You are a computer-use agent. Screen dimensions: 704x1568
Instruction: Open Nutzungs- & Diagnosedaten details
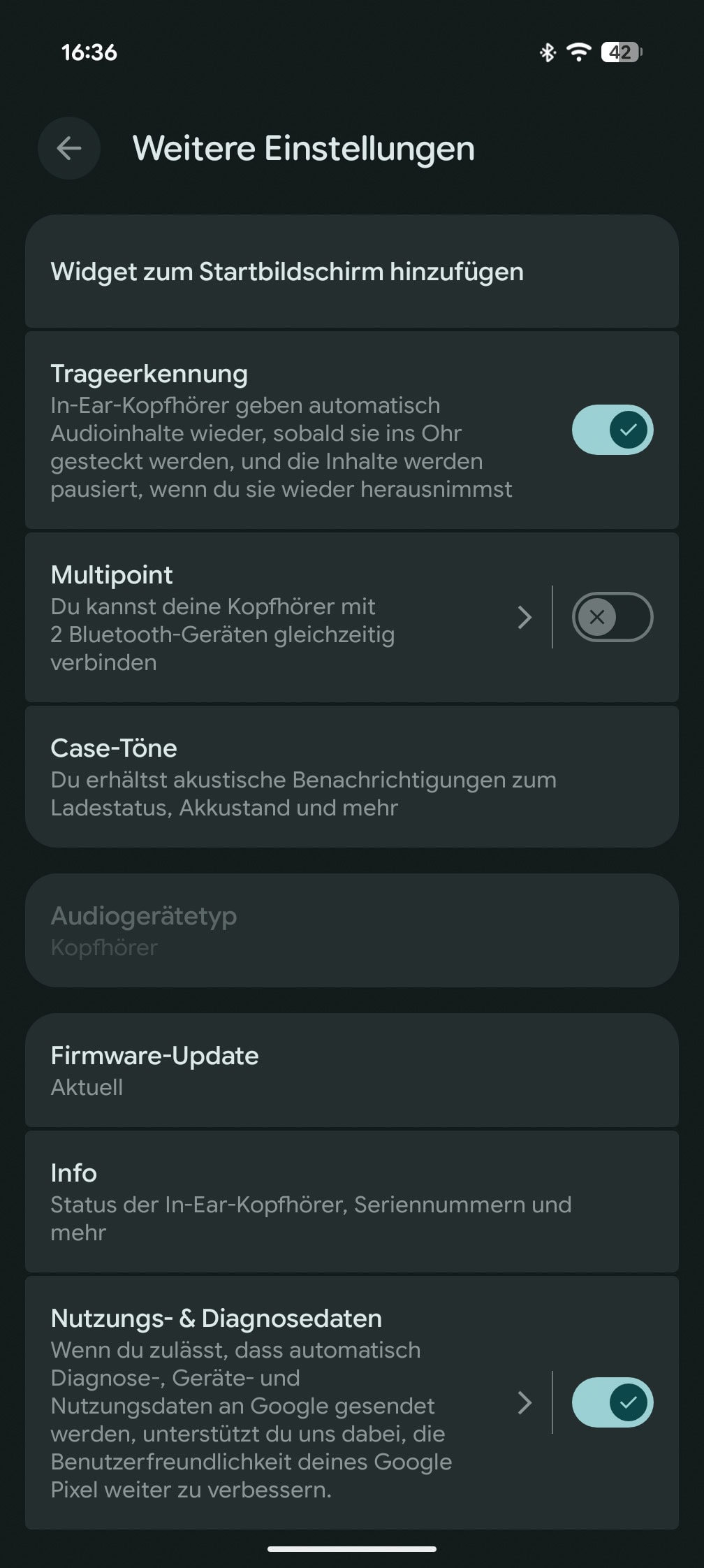tap(279, 1402)
